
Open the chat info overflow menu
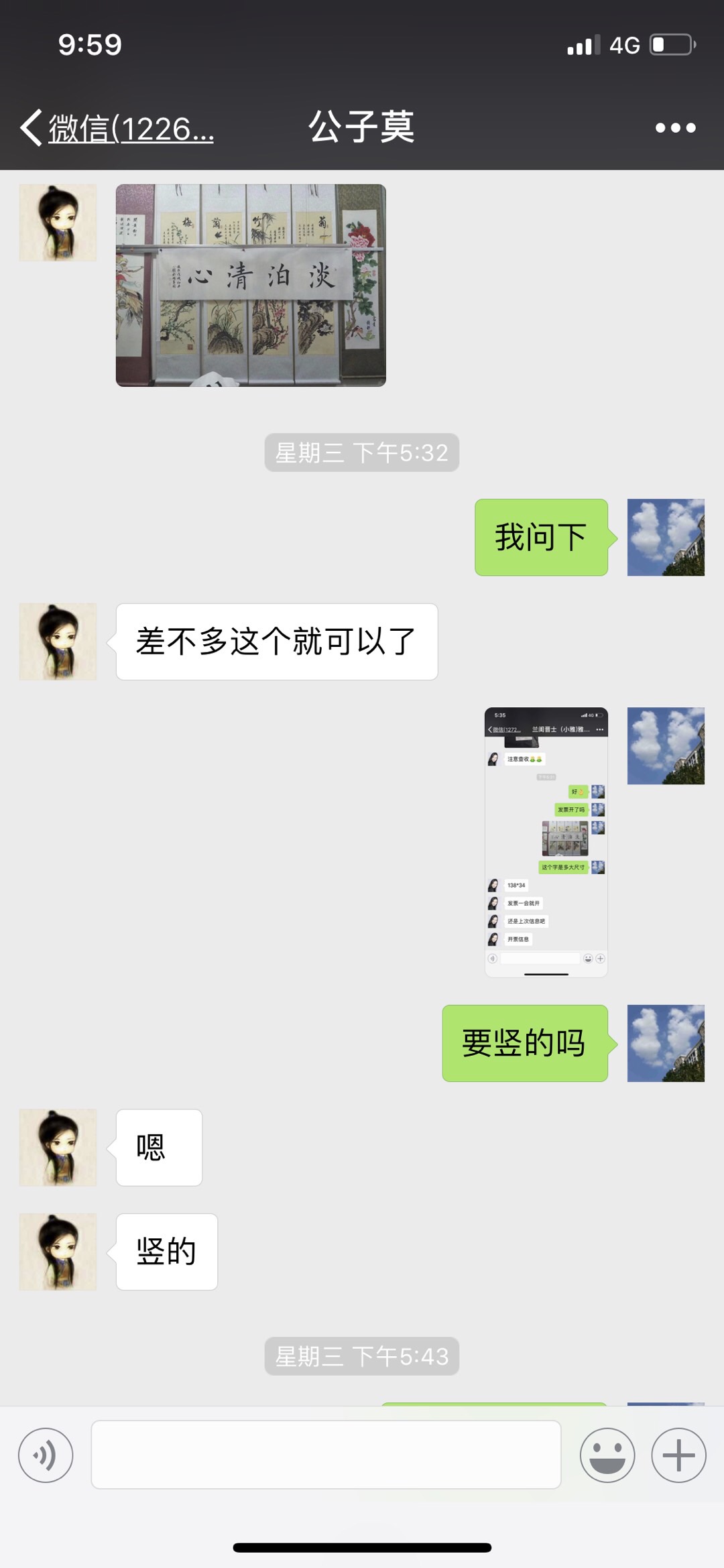pyautogui.click(x=675, y=127)
